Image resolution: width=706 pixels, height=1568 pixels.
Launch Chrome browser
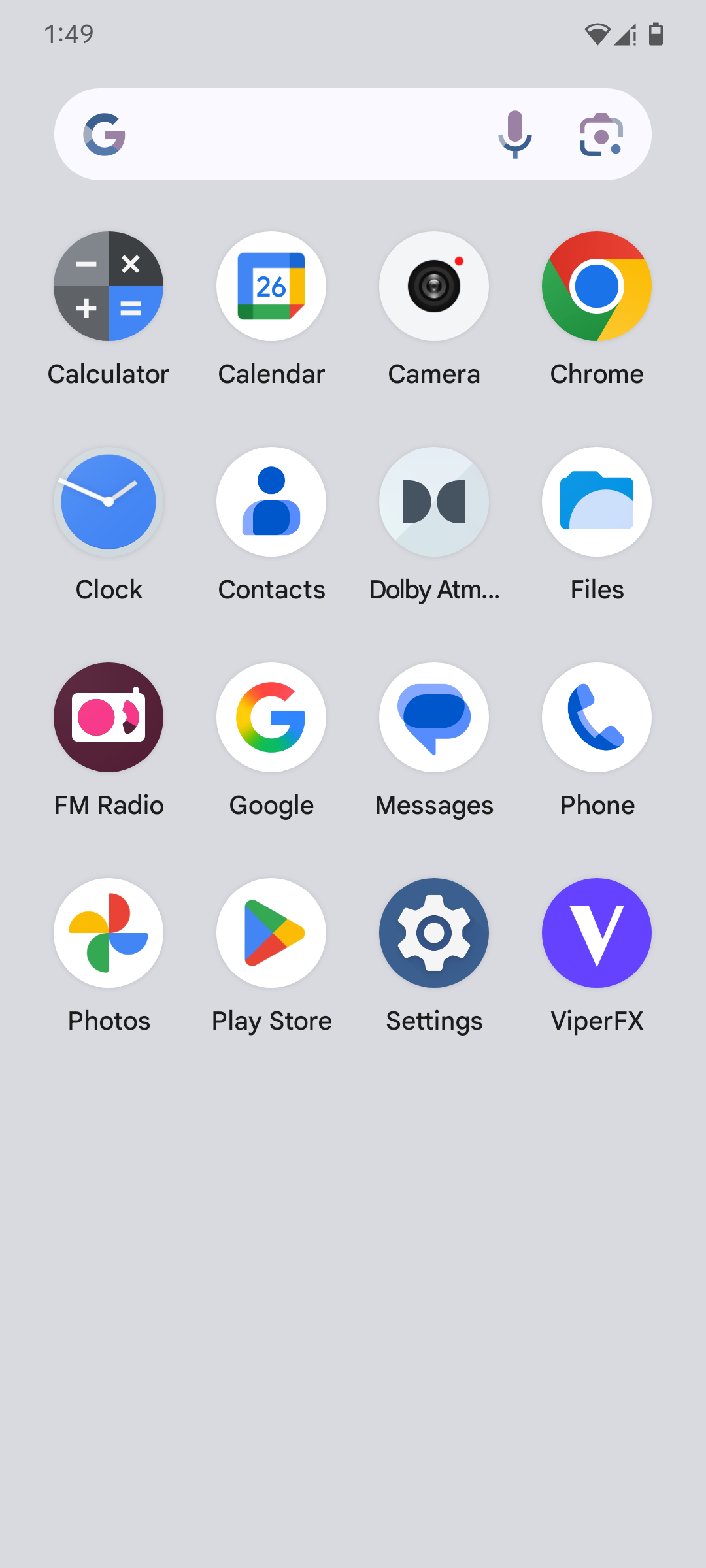[597, 286]
